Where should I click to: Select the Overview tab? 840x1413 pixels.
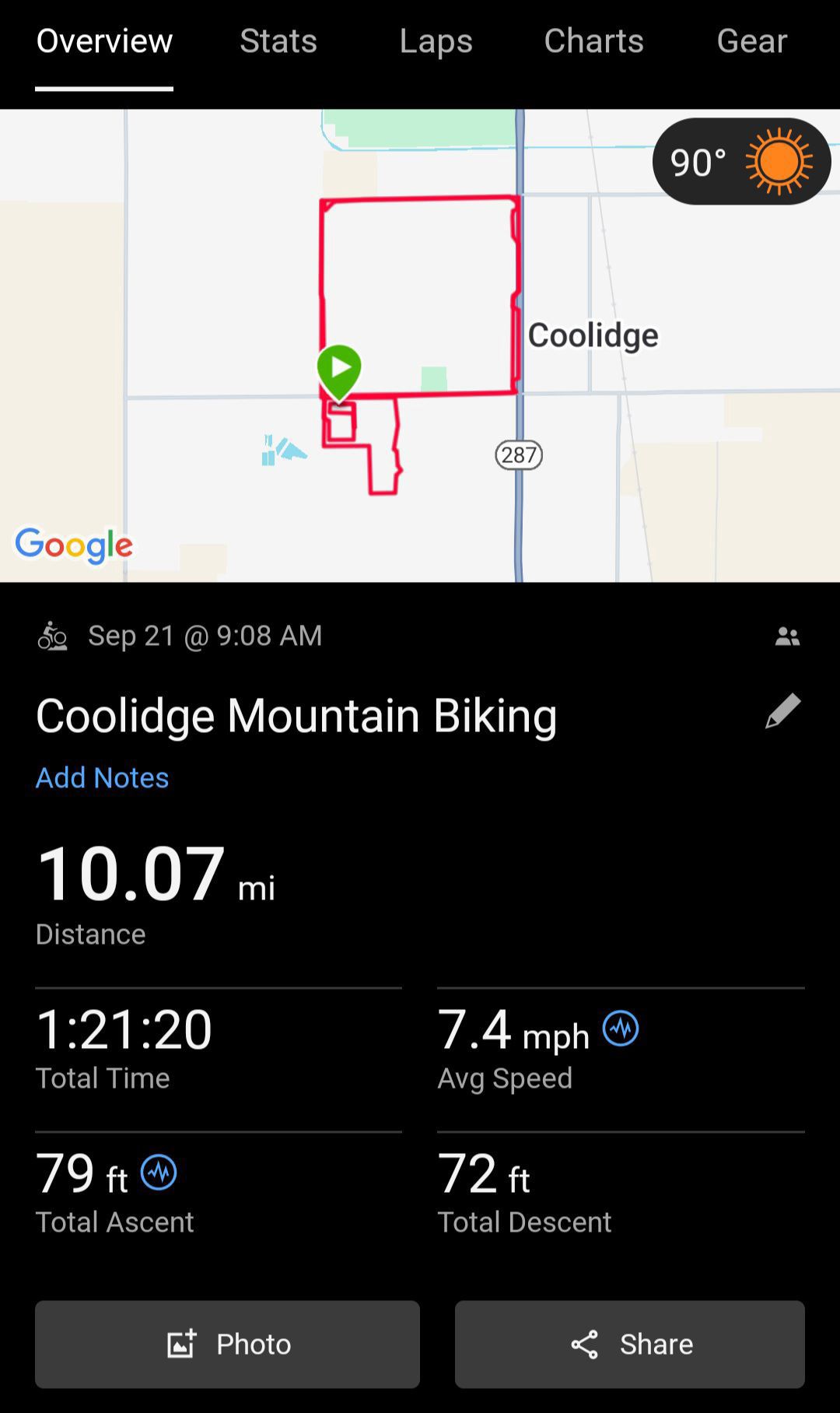click(x=104, y=40)
